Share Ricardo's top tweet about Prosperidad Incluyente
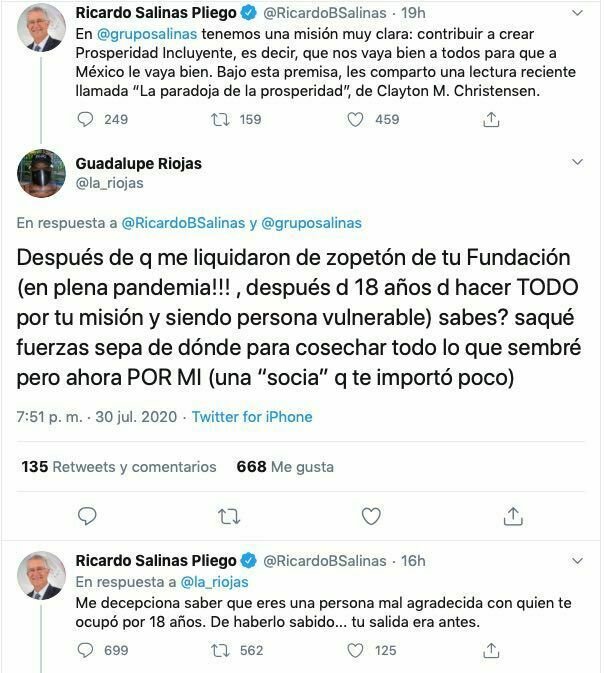 pyautogui.click(x=491, y=119)
